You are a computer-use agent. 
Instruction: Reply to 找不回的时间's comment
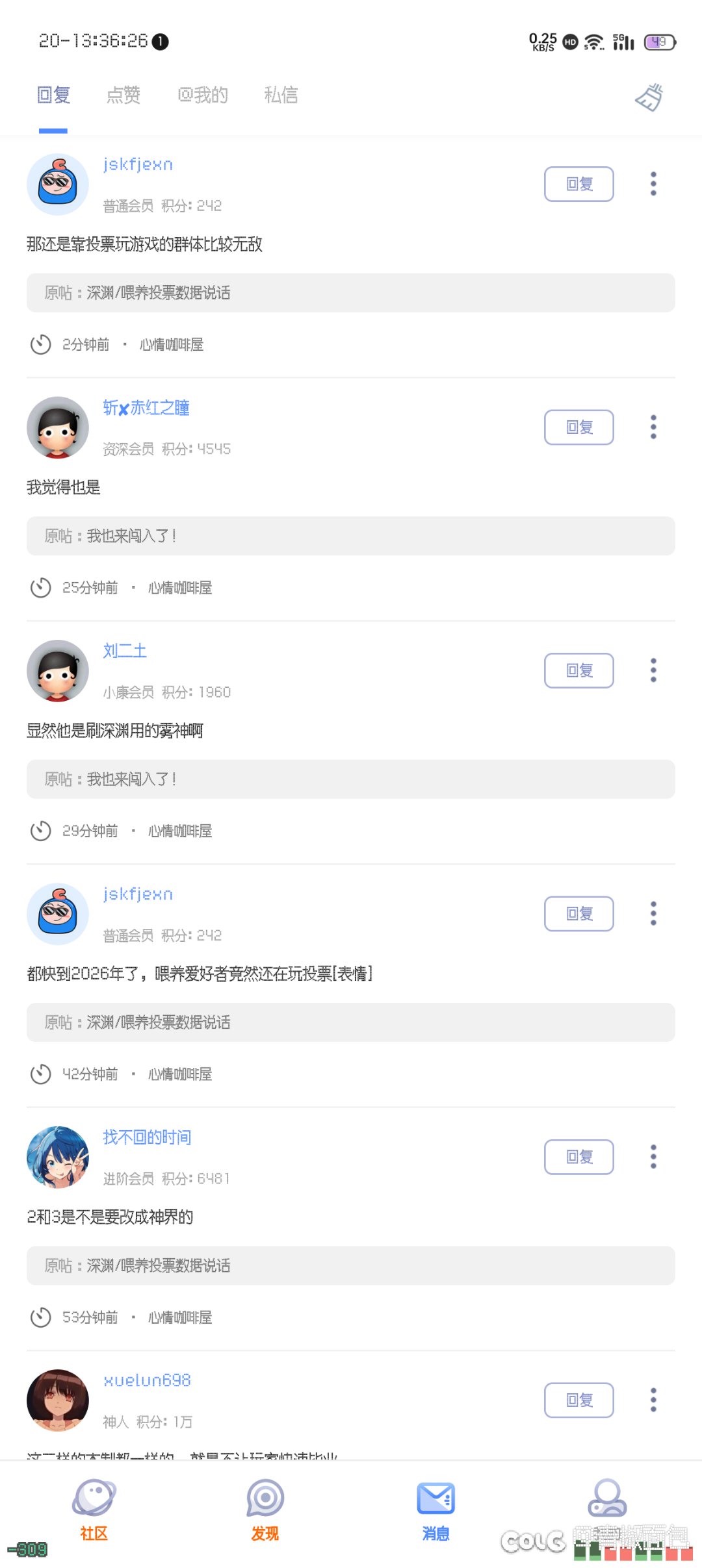tap(578, 1157)
